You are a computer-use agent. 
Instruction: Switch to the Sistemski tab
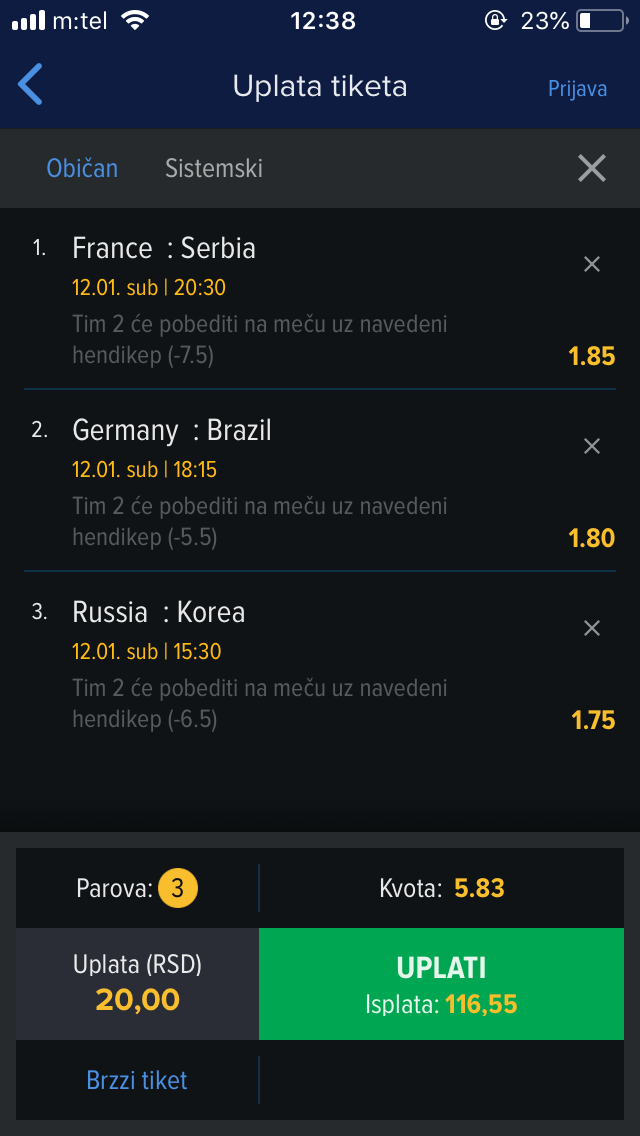pyautogui.click(x=214, y=169)
